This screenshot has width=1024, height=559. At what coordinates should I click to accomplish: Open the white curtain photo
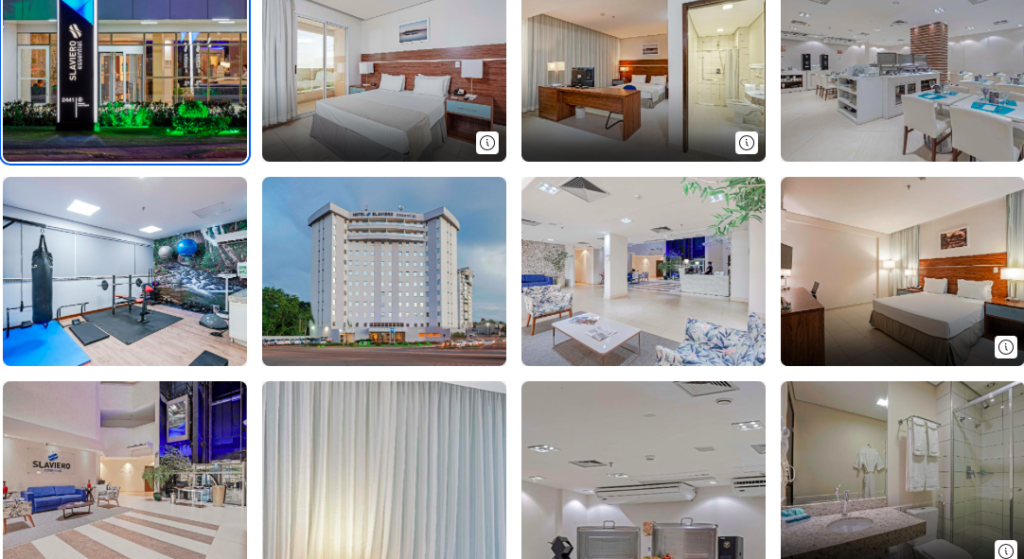click(383, 470)
